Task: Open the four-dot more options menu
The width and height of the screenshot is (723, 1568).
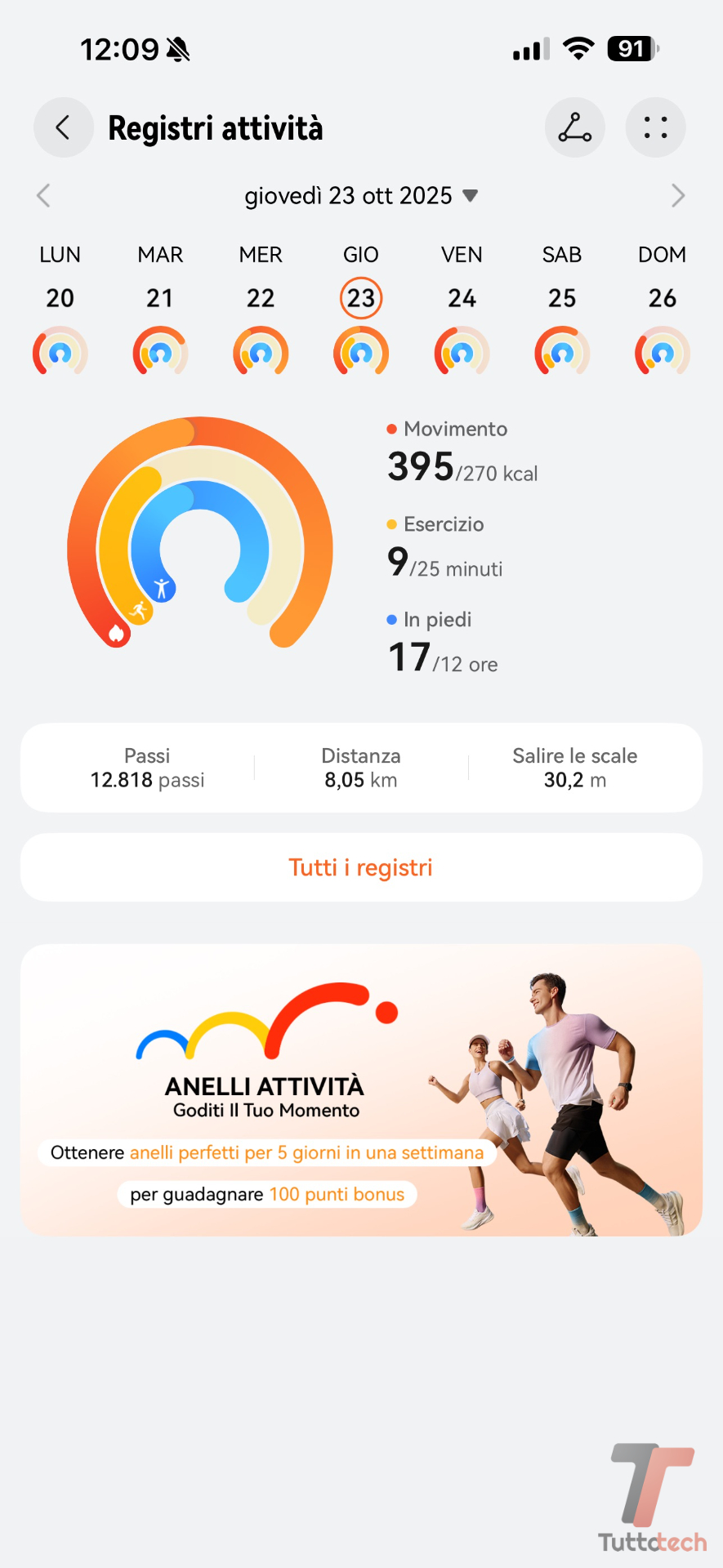Action: [655, 127]
